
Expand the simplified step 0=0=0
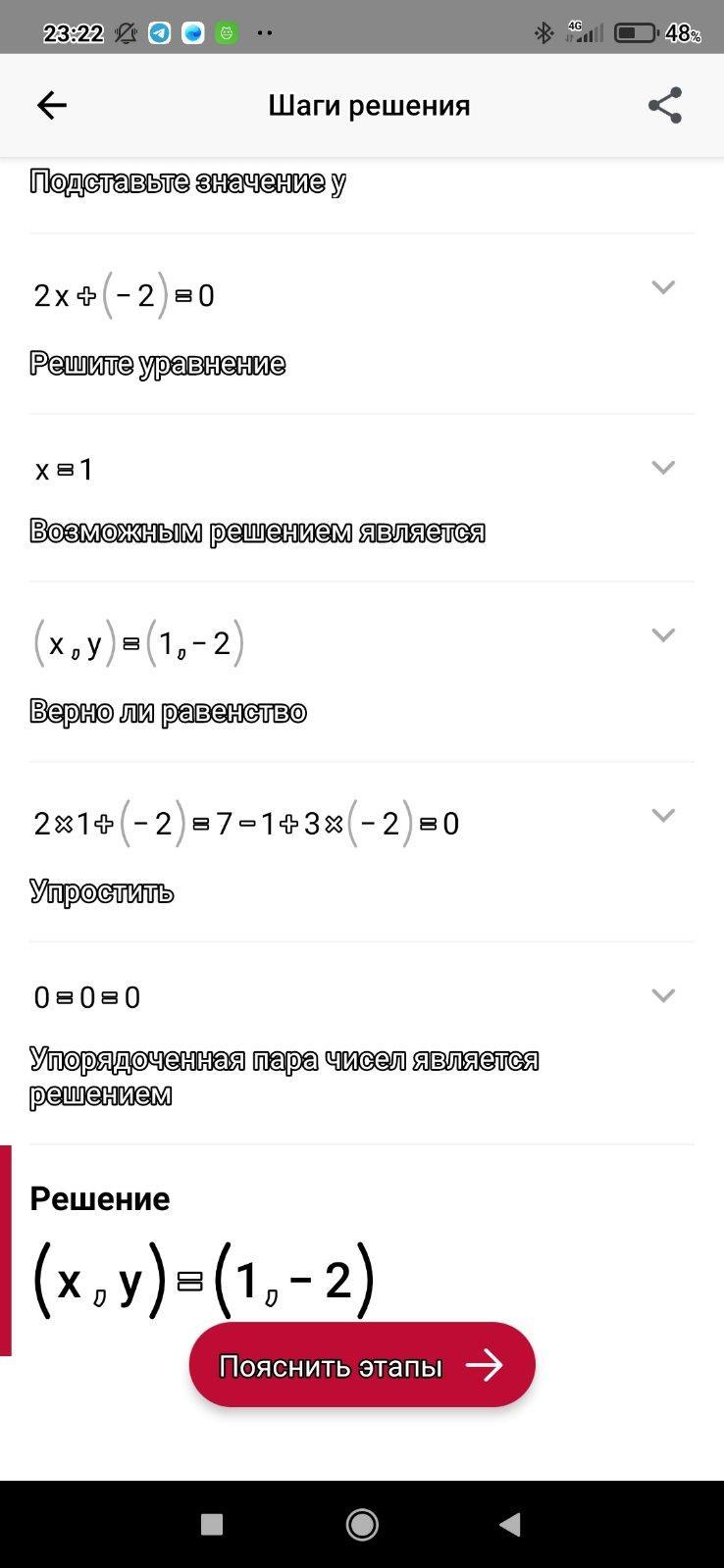click(663, 996)
